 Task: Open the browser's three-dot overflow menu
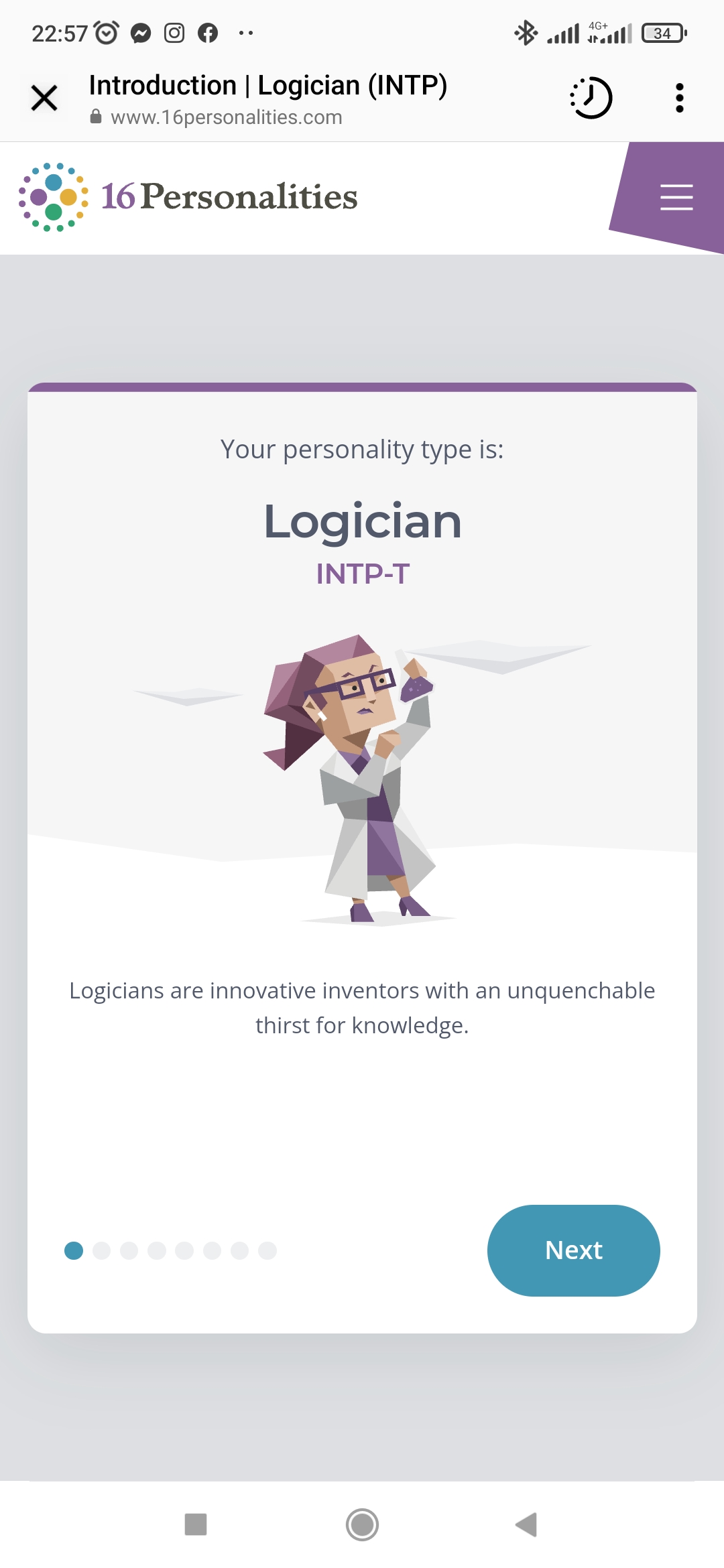[679, 98]
